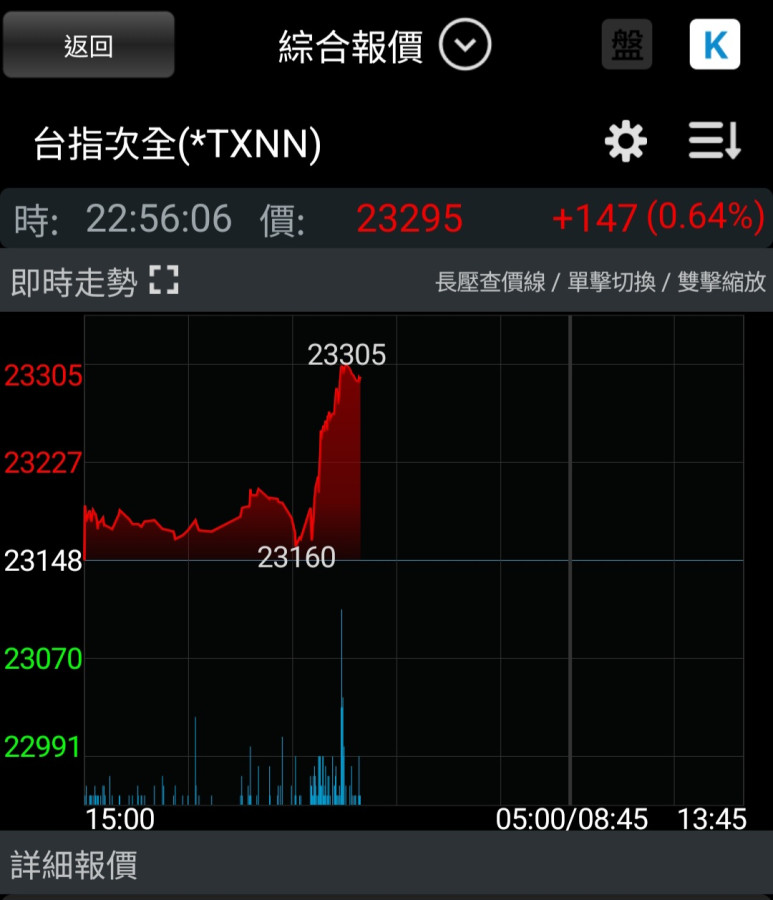Open the 綜合報價 dropdown menu

tap(465, 45)
